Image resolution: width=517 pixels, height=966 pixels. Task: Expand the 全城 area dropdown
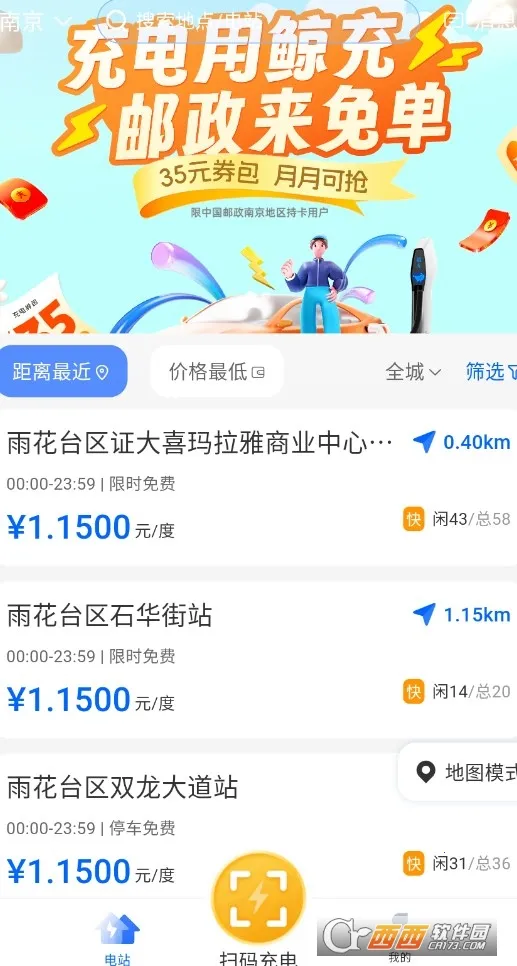413,372
